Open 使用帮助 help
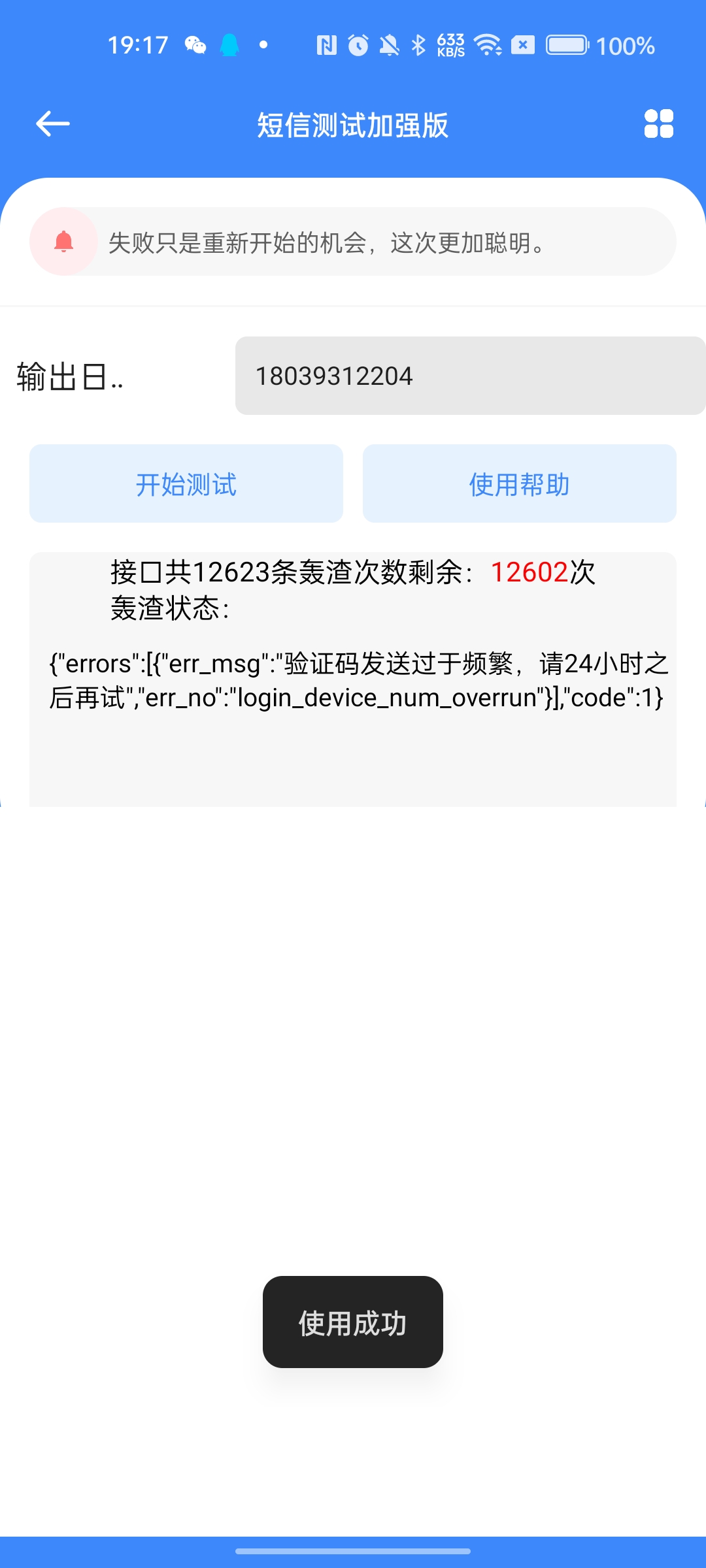Viewport: 706px width, 1568px height. (520, 483)
